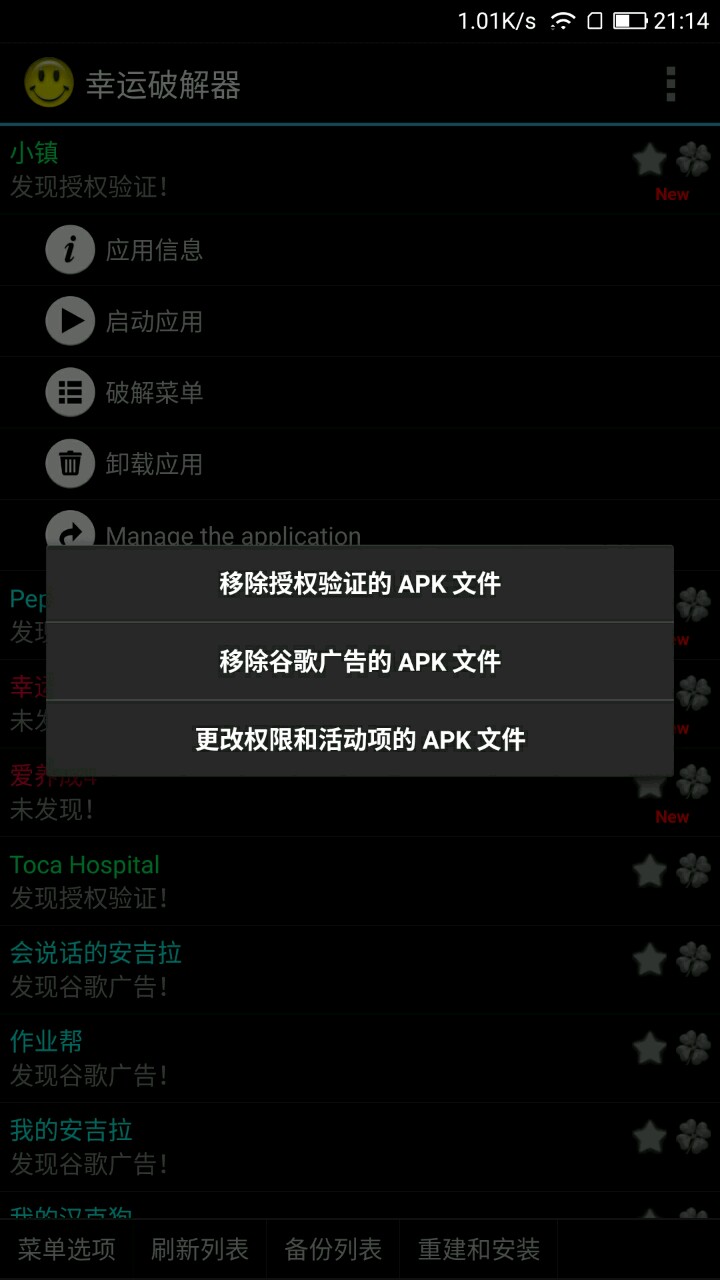Viewport: 720px width, 1280px height.
Task: Select 移除授权验证的 APK 文件 option
Action: click(360, 584)
